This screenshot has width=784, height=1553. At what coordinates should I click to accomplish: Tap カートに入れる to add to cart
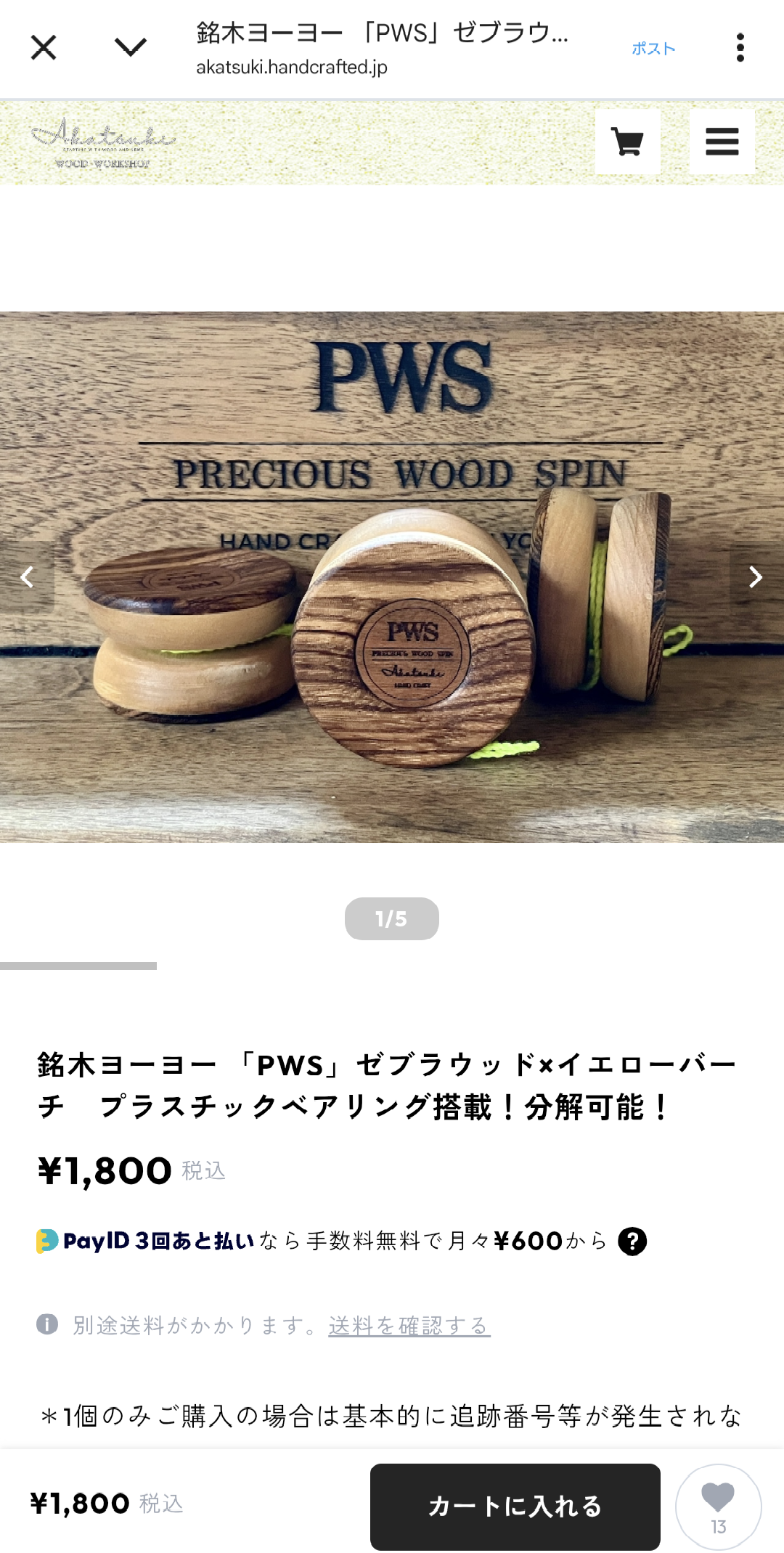515,1507
